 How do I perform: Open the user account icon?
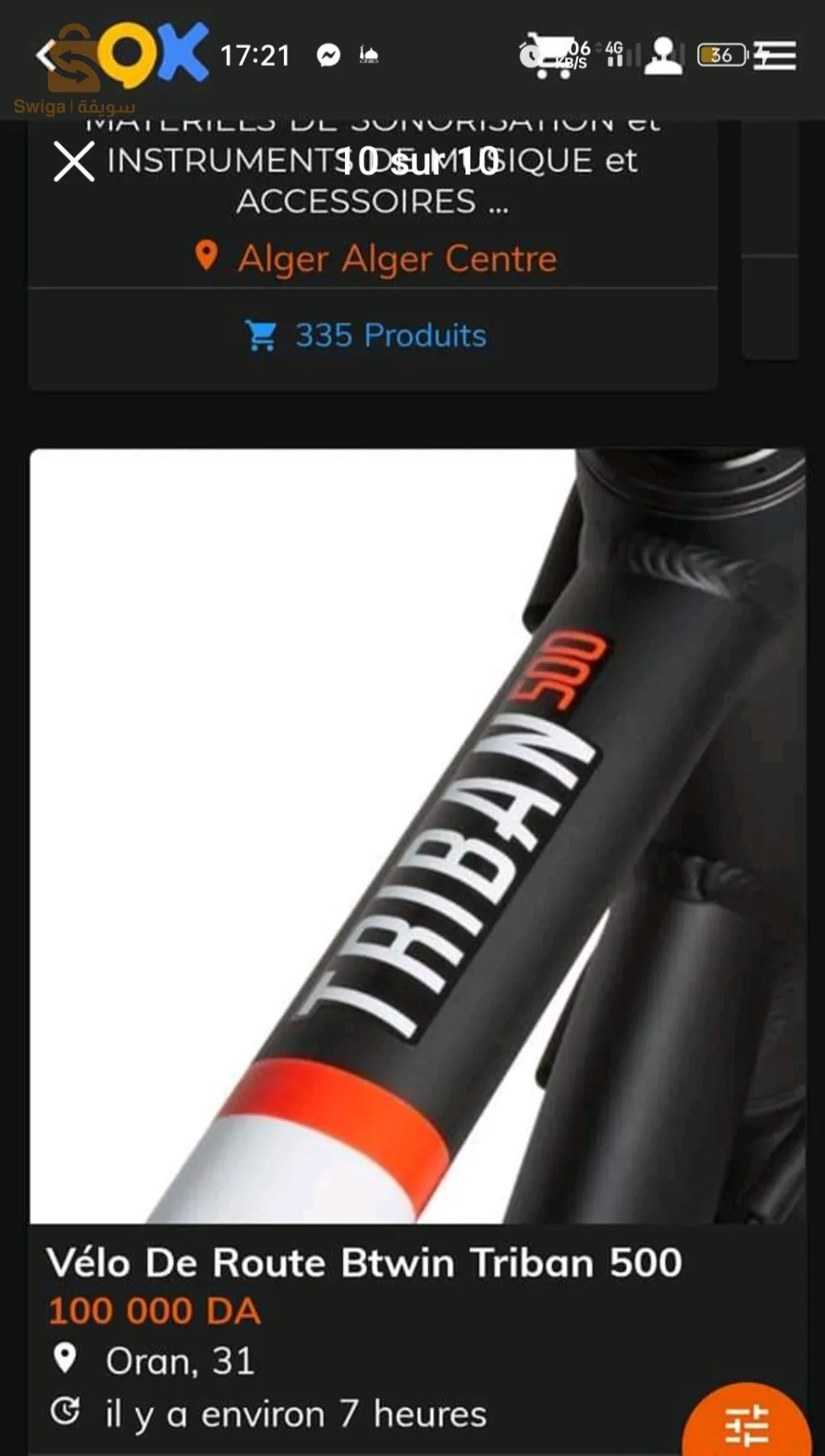[663, 56]
